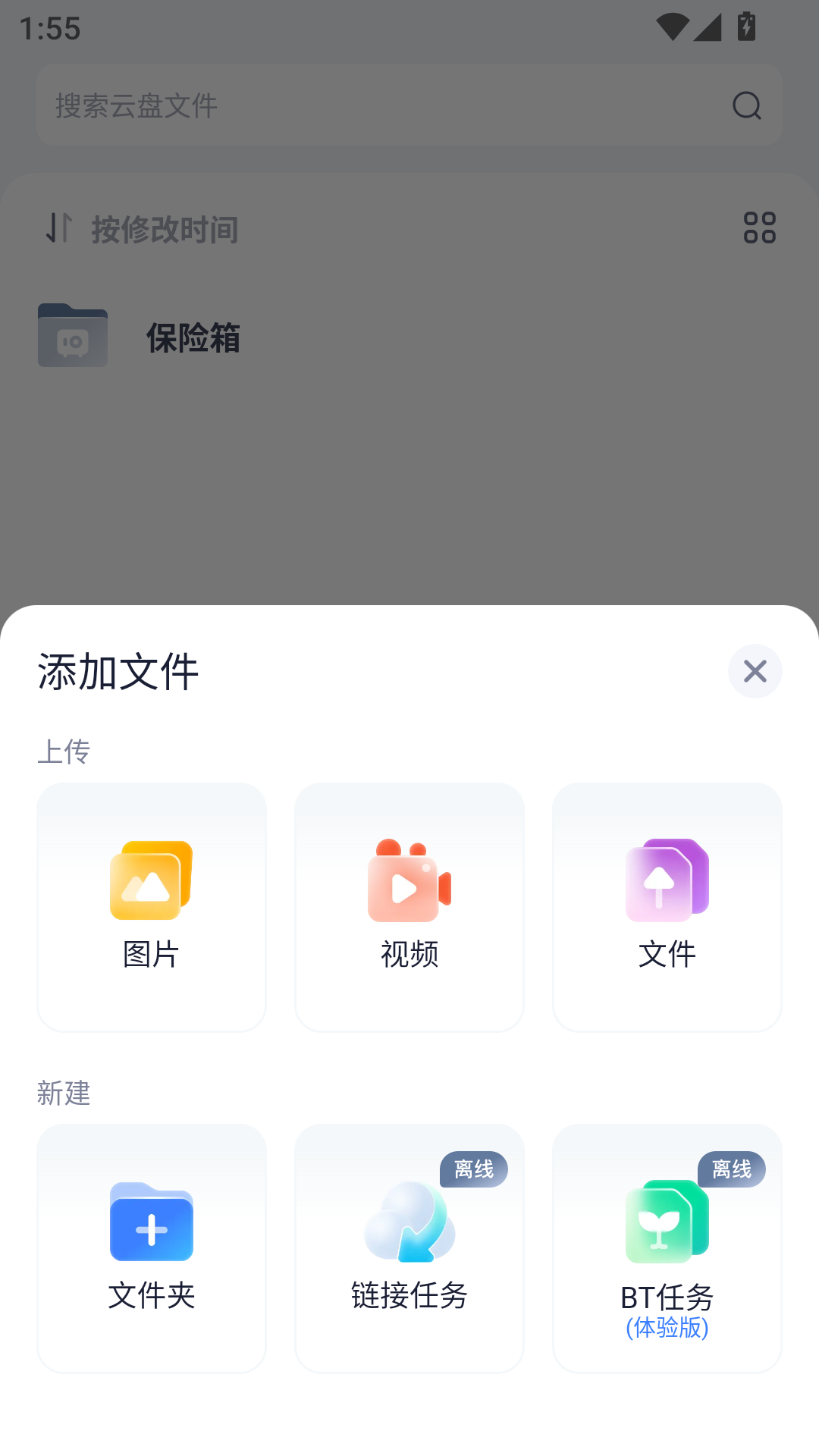
Task: Tap the battery charging indicator
Action: [746, 25]
